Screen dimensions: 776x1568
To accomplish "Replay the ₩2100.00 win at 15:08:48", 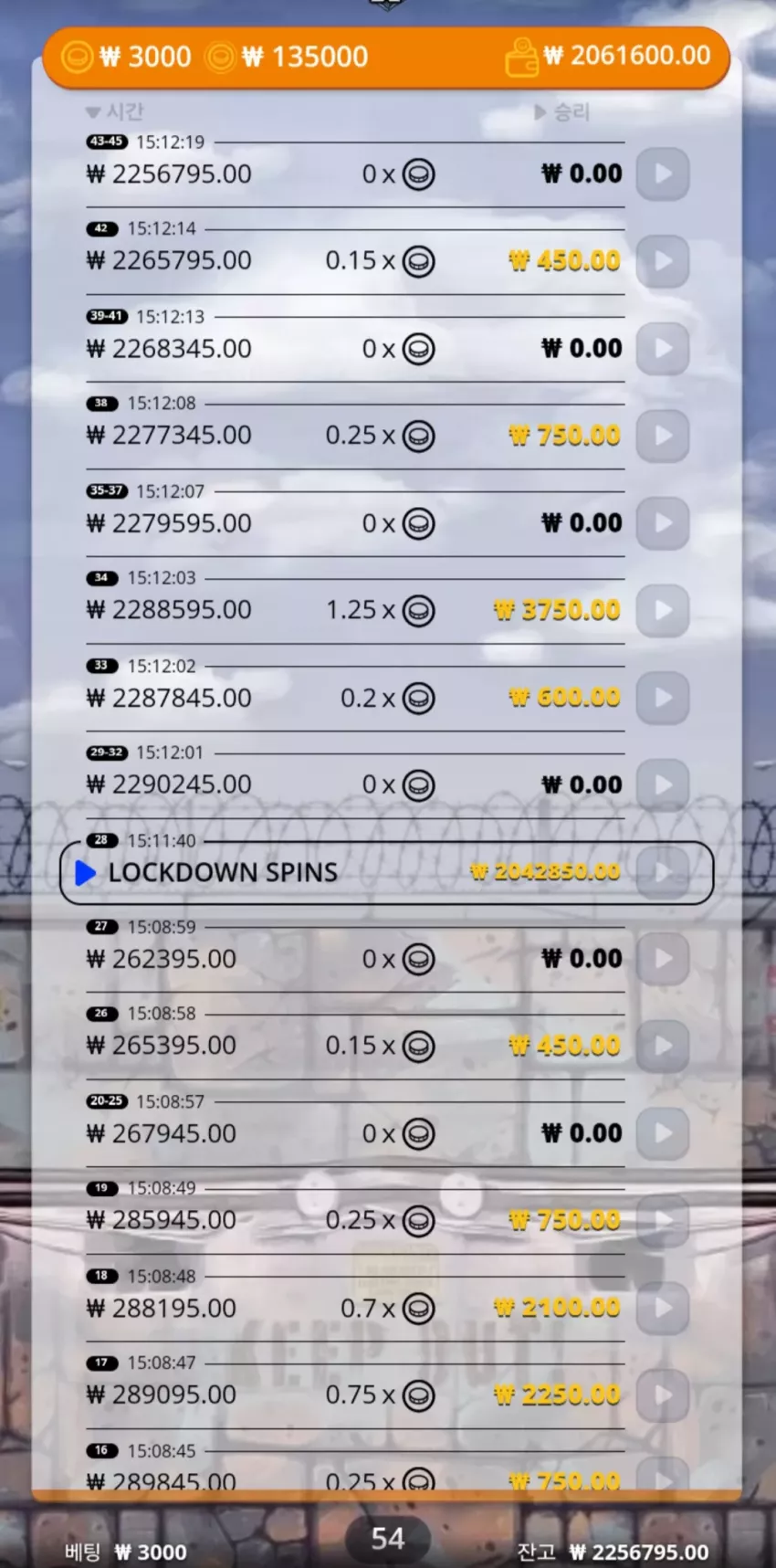I will [x=662, y=1308].
